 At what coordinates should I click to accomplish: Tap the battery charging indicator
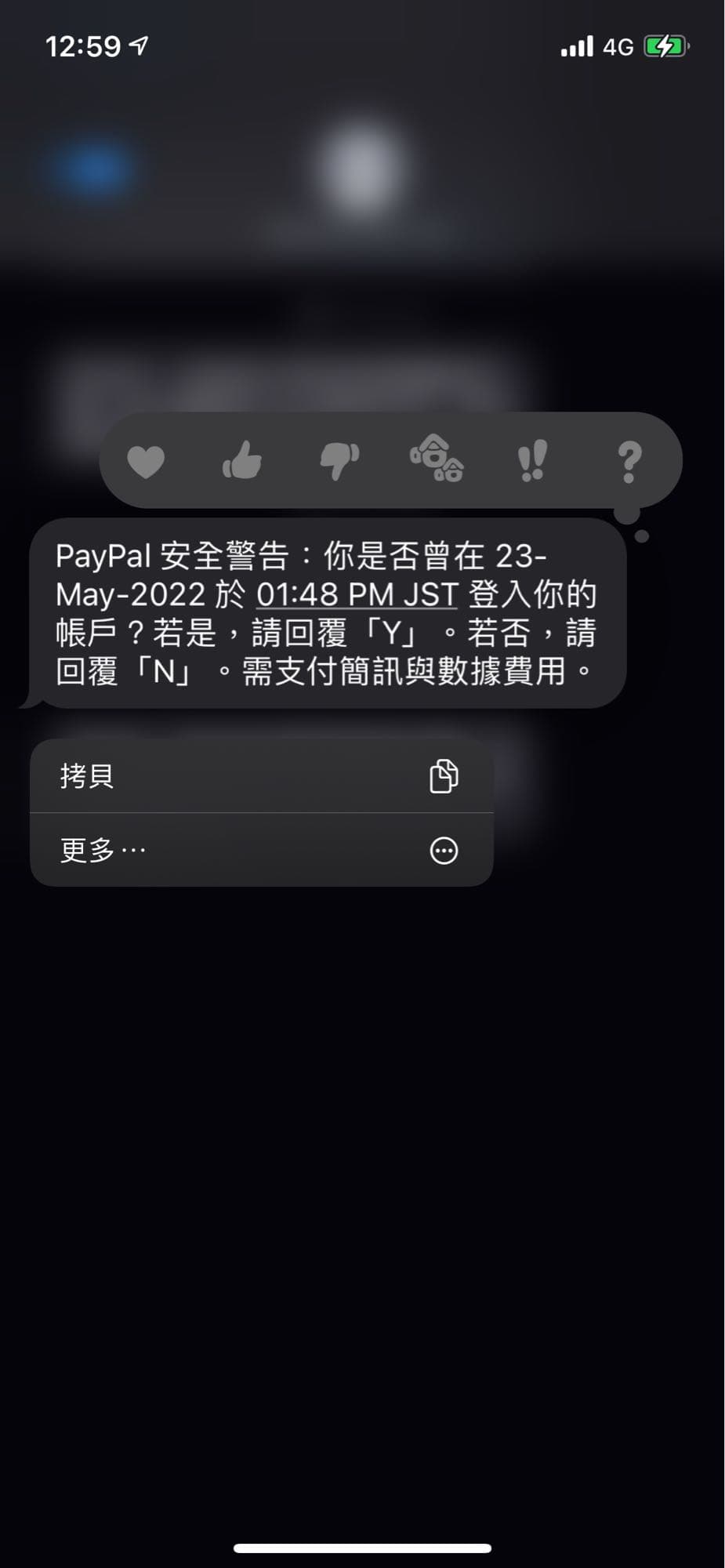pyautogui.click(x=665, y=47)
